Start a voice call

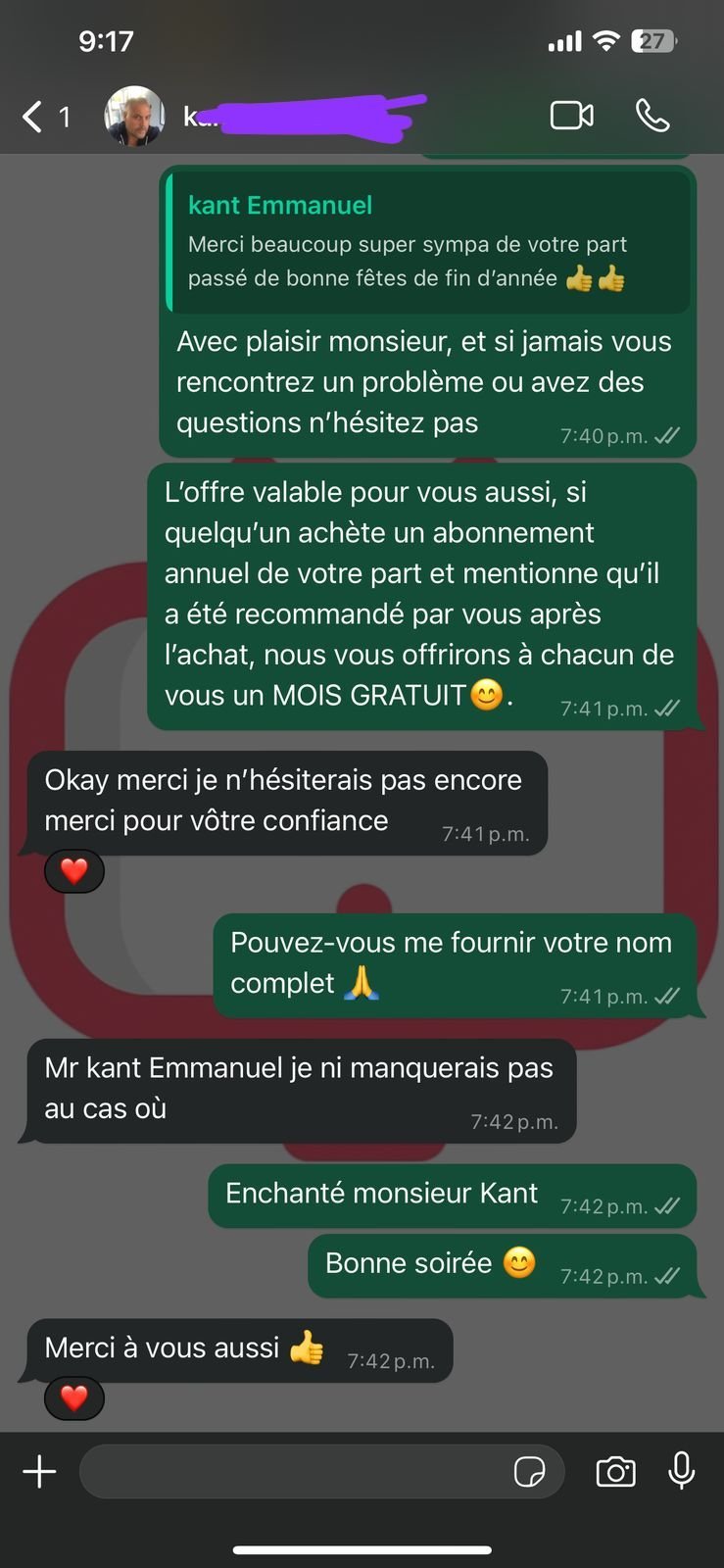click(x=652, y=116)
